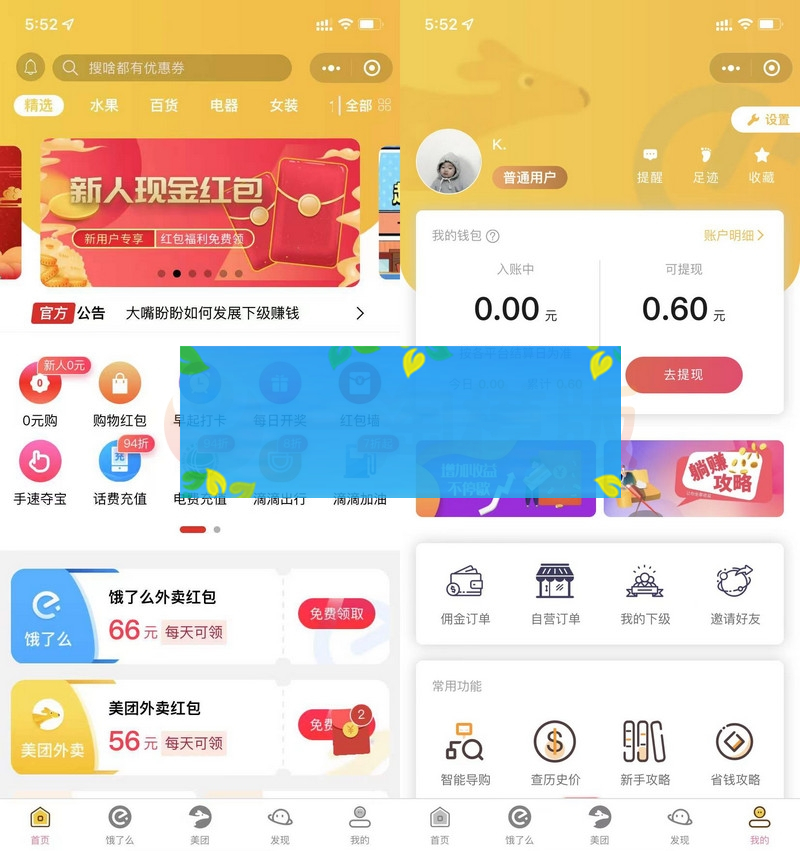Open the 新人现金红包 banner
This screenshot has height=851, width=800.
pos(200,212)
